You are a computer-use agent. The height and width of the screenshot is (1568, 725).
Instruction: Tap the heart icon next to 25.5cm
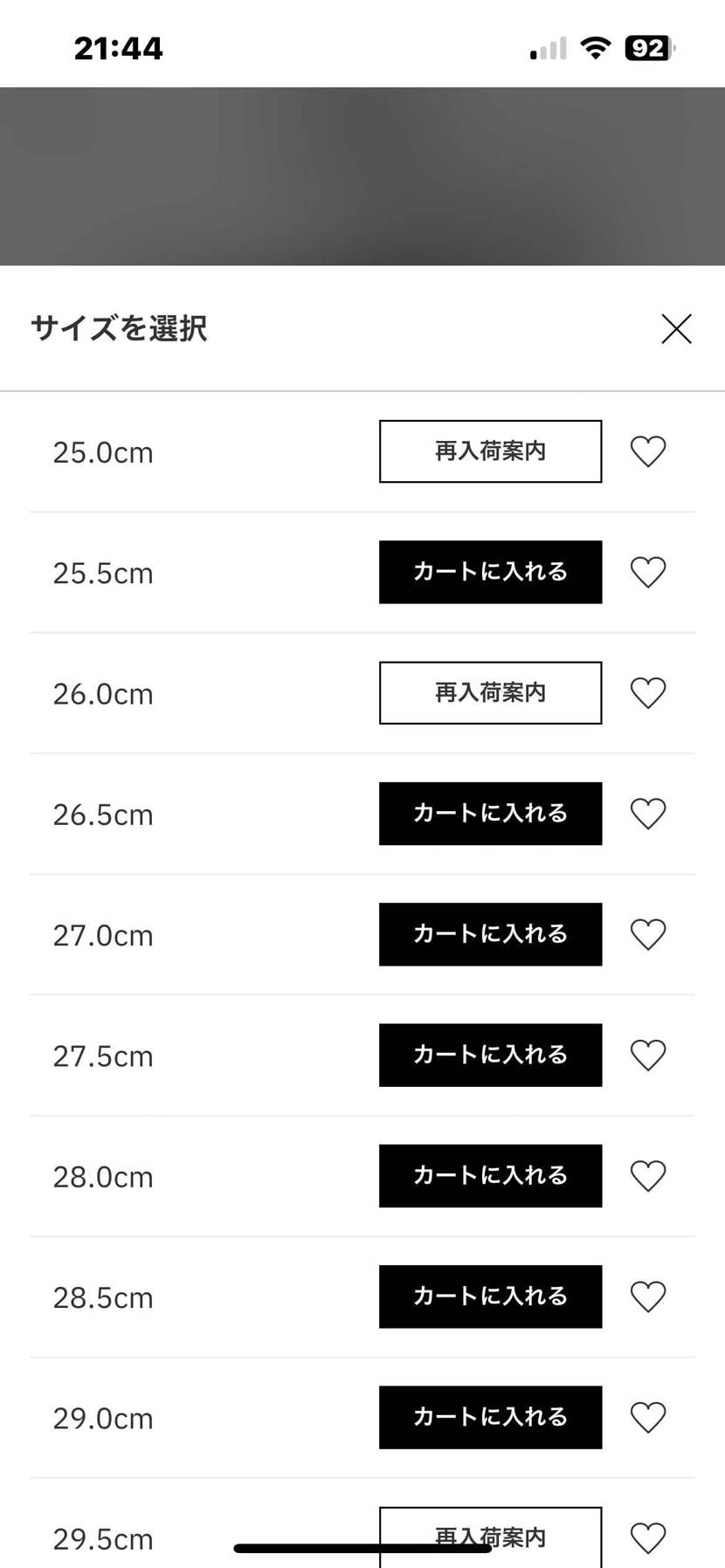[x=648, y=572]
